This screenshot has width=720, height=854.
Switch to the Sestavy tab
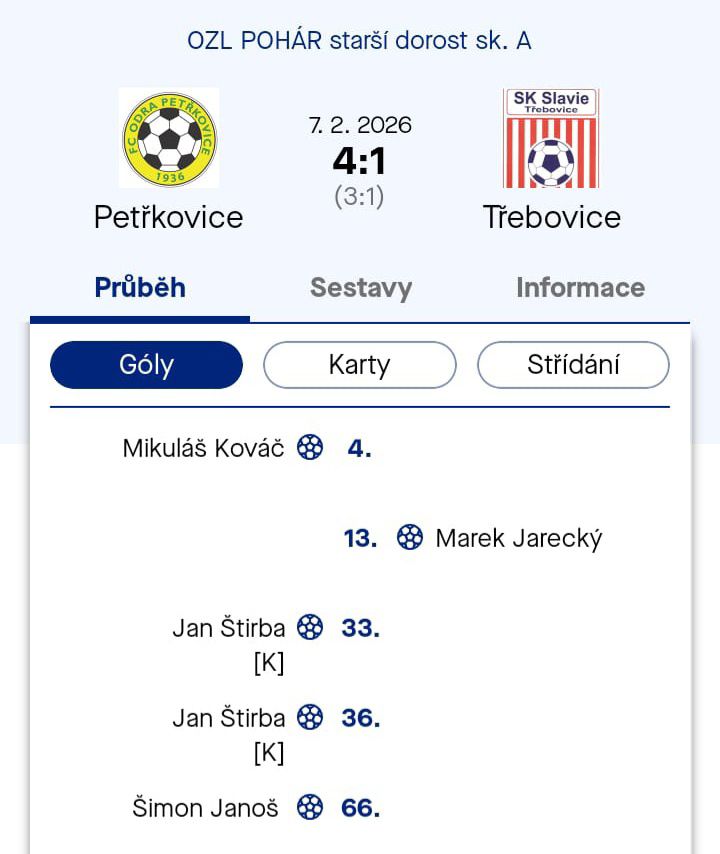coord(360,288)
